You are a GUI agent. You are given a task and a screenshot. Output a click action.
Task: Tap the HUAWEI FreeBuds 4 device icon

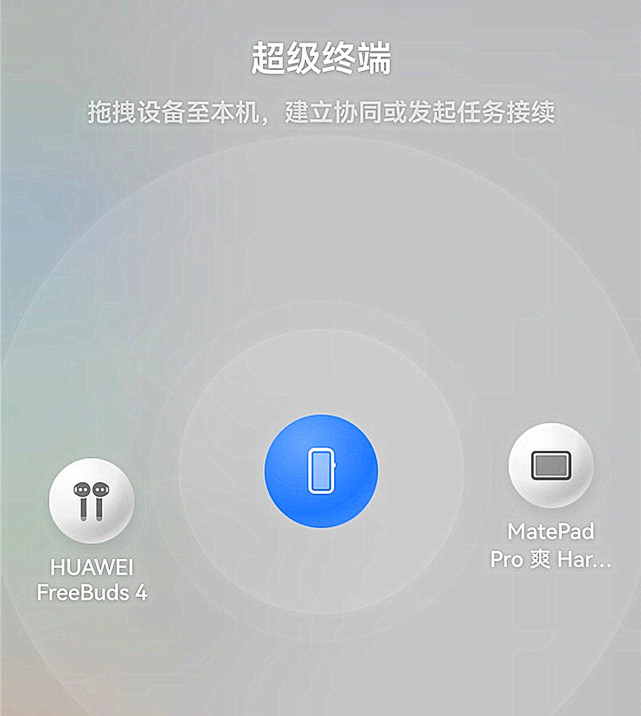click(x=91, y=501)
